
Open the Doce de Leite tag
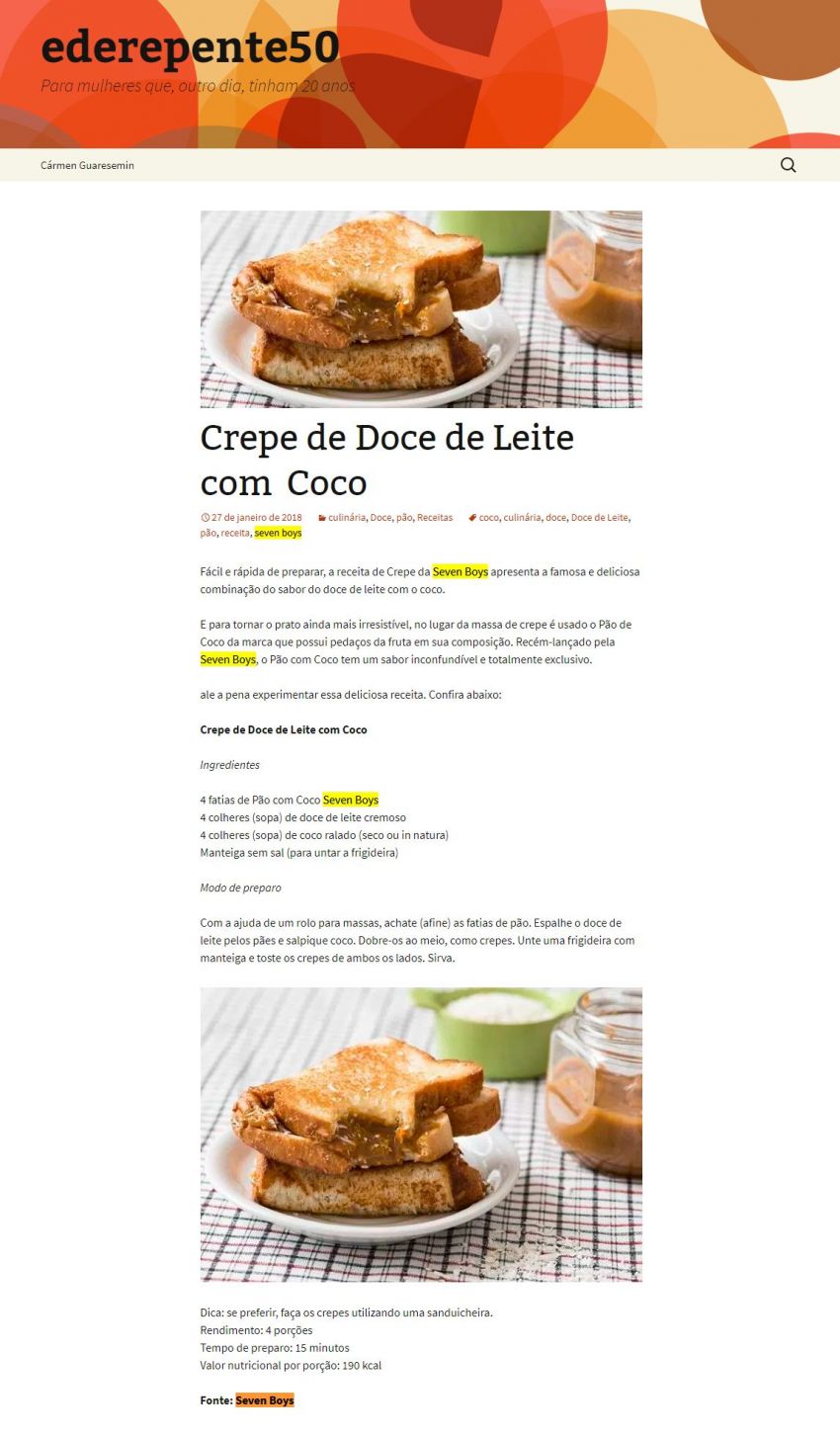(x=599, y=517)
